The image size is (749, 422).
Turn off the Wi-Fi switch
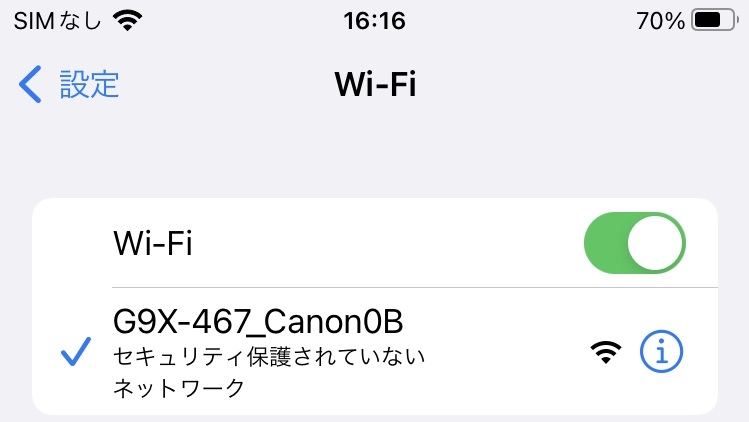(x=635, y=242)
